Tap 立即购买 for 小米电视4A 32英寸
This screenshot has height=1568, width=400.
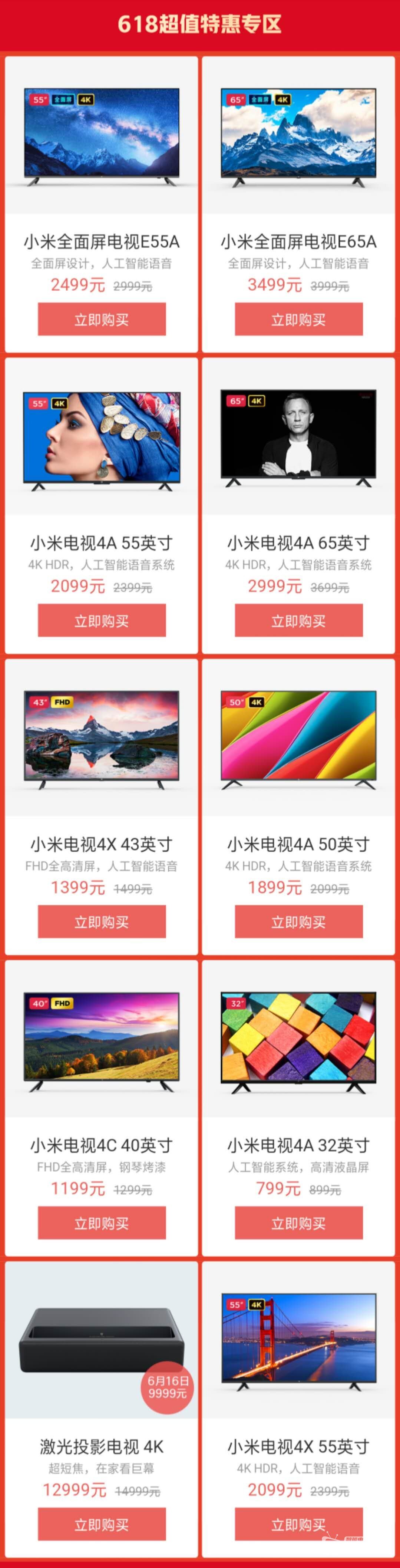pyautogui.click(x=298, y=1223)
